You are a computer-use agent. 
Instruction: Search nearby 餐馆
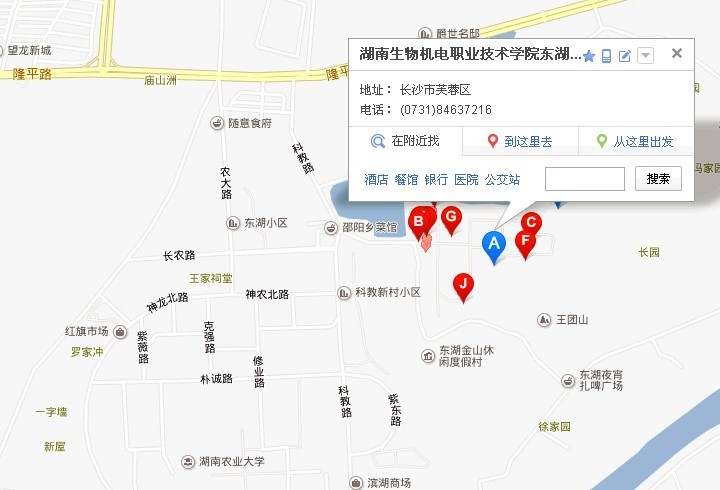click(x=406, y=180)
